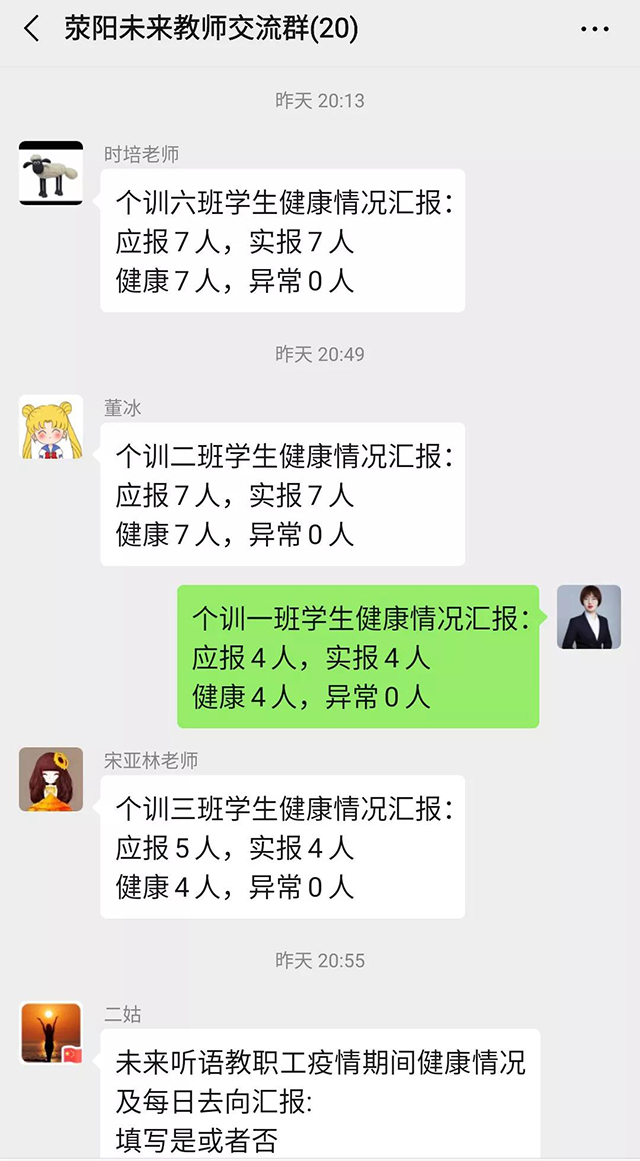View 董冰's avatar profile

click(51, 427)
